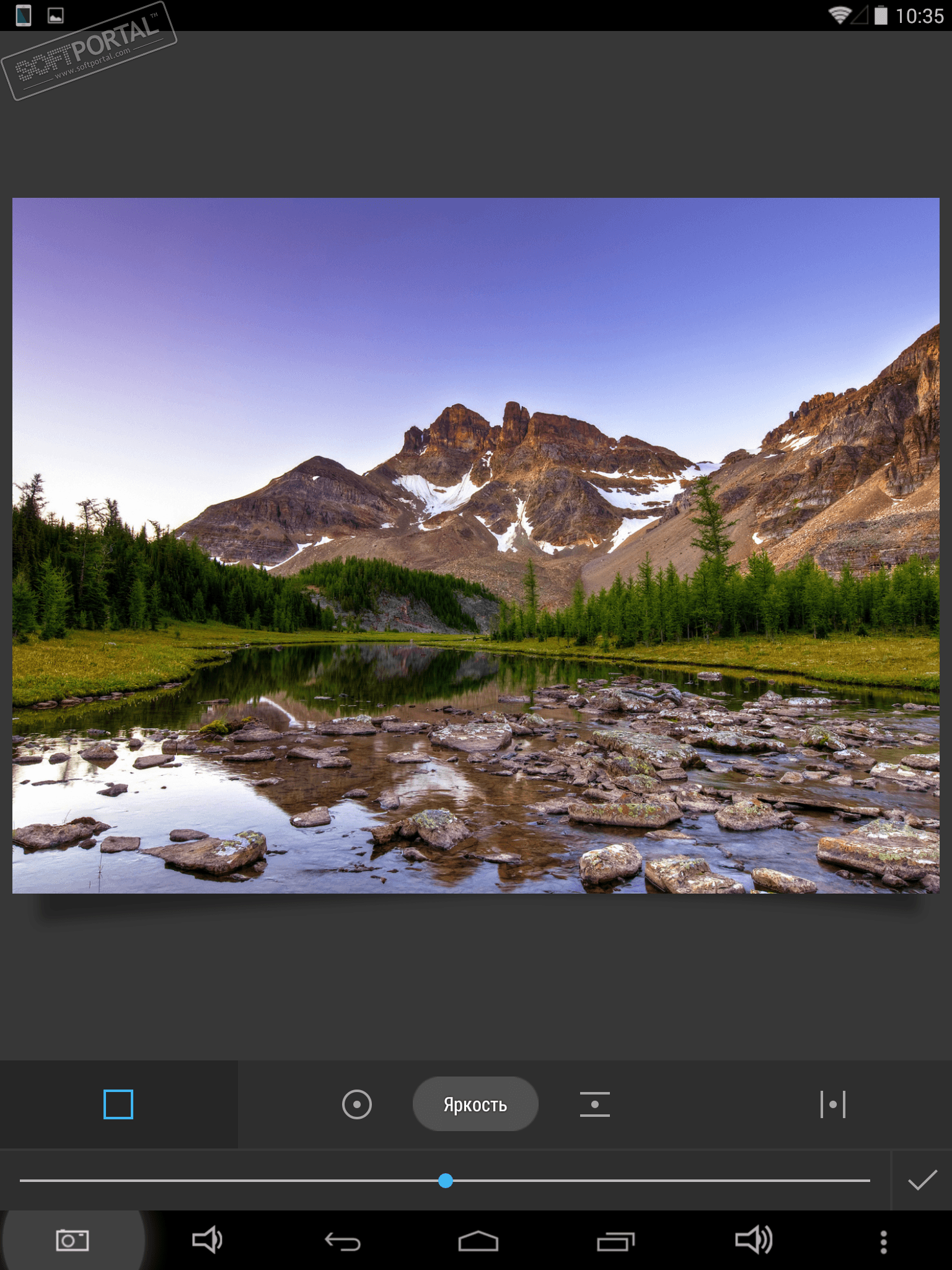Screen dimensions: 952x1270
Task: Select the circle vignette icon
Action: [x=357, y=1104]
